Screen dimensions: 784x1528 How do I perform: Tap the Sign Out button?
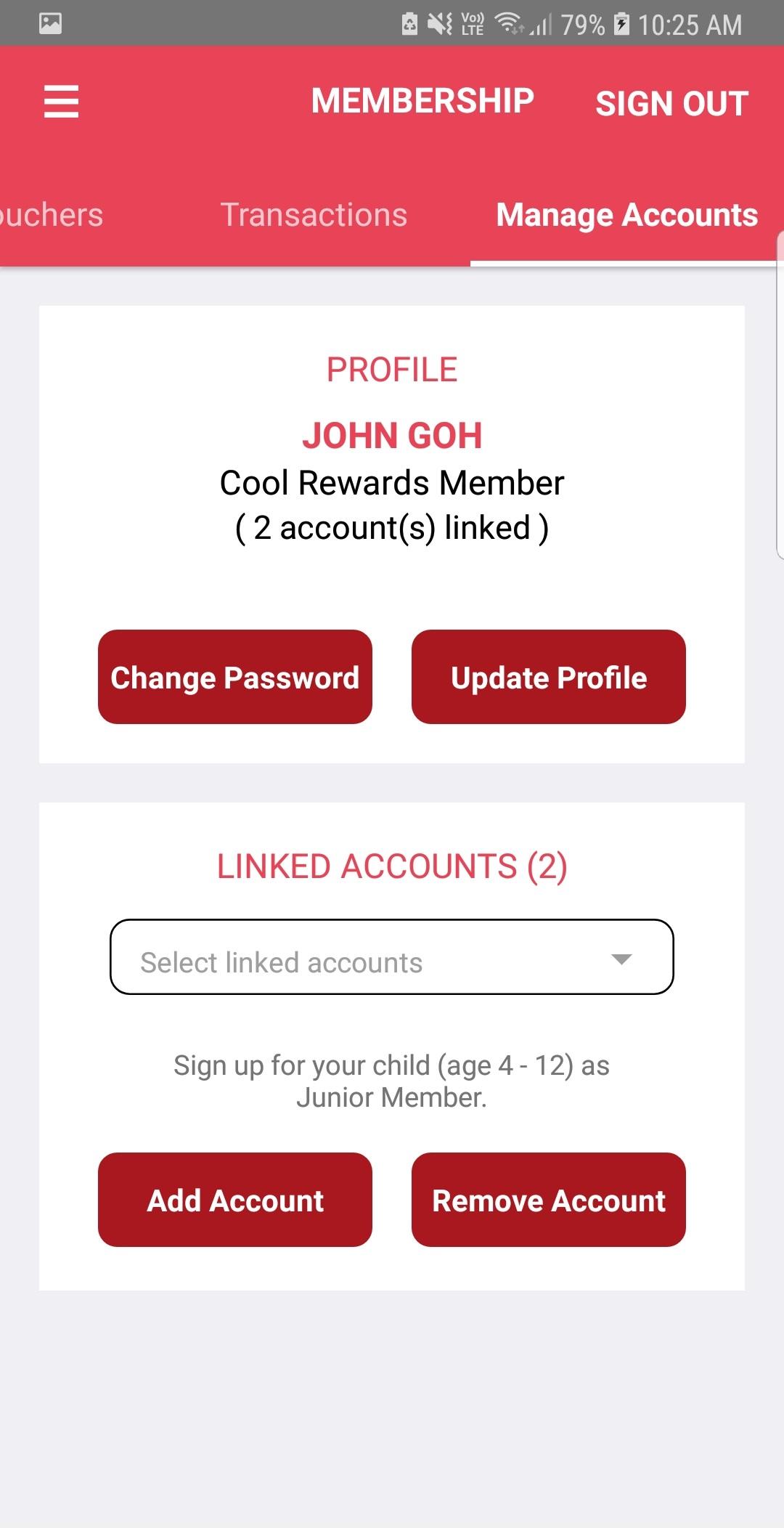671,103
